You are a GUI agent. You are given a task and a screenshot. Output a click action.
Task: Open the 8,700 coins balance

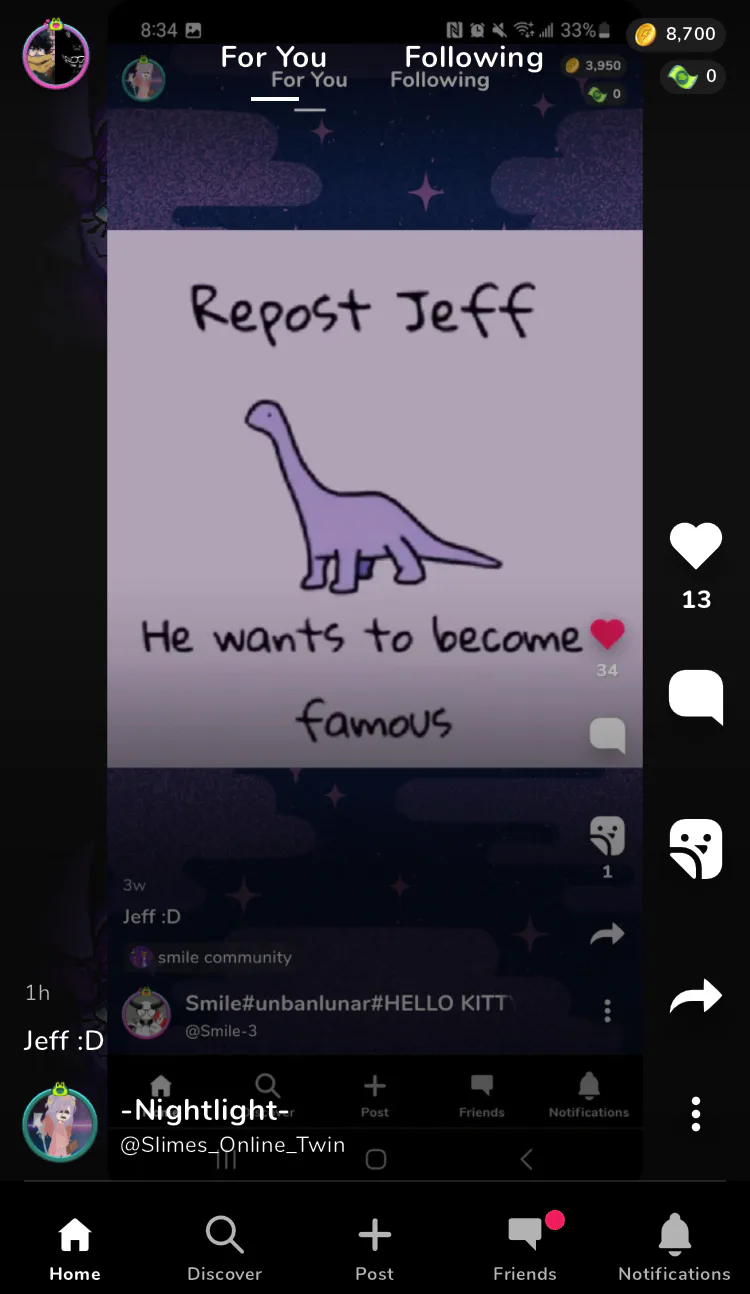tap(676, 34)
